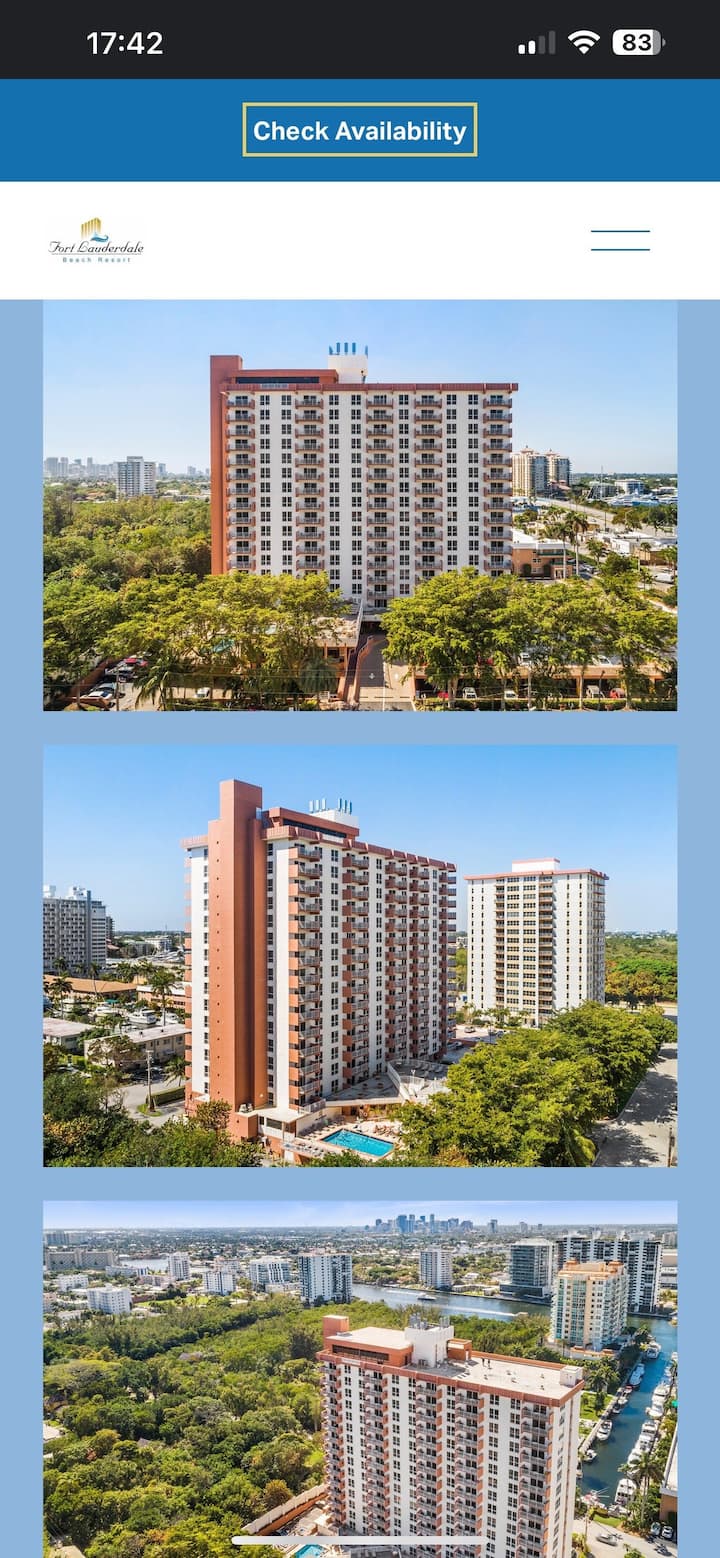Open the front-view photo of the resort tower
The image size is (720, 1558).
360,505
